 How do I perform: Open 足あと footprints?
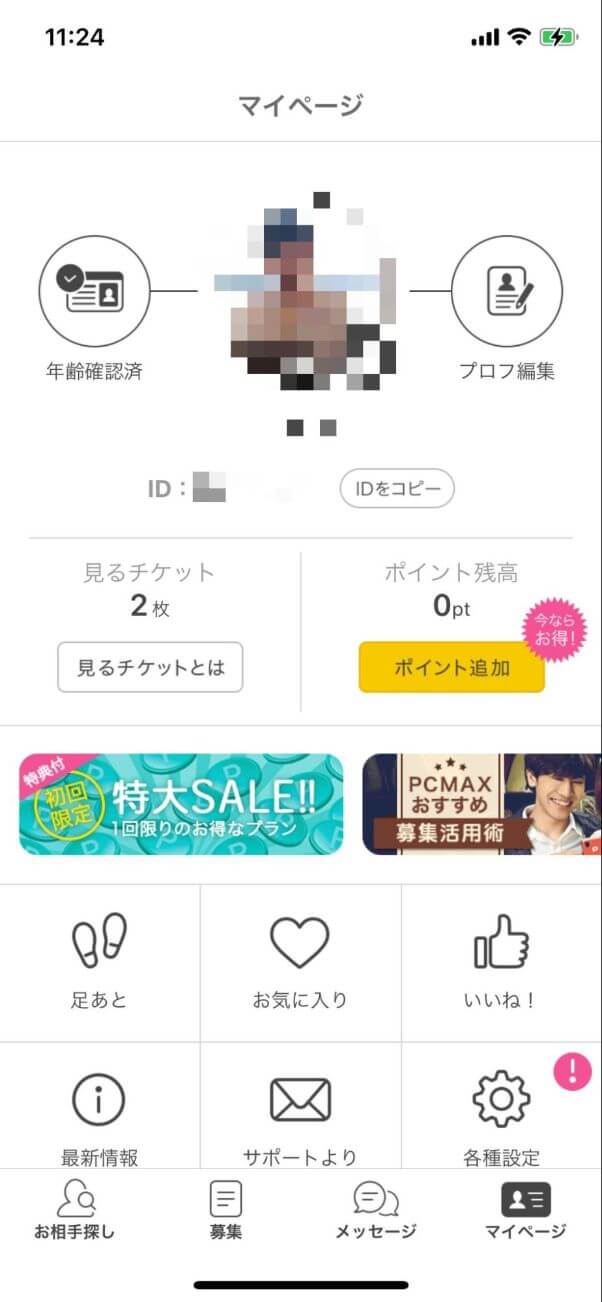coord(99,961)
